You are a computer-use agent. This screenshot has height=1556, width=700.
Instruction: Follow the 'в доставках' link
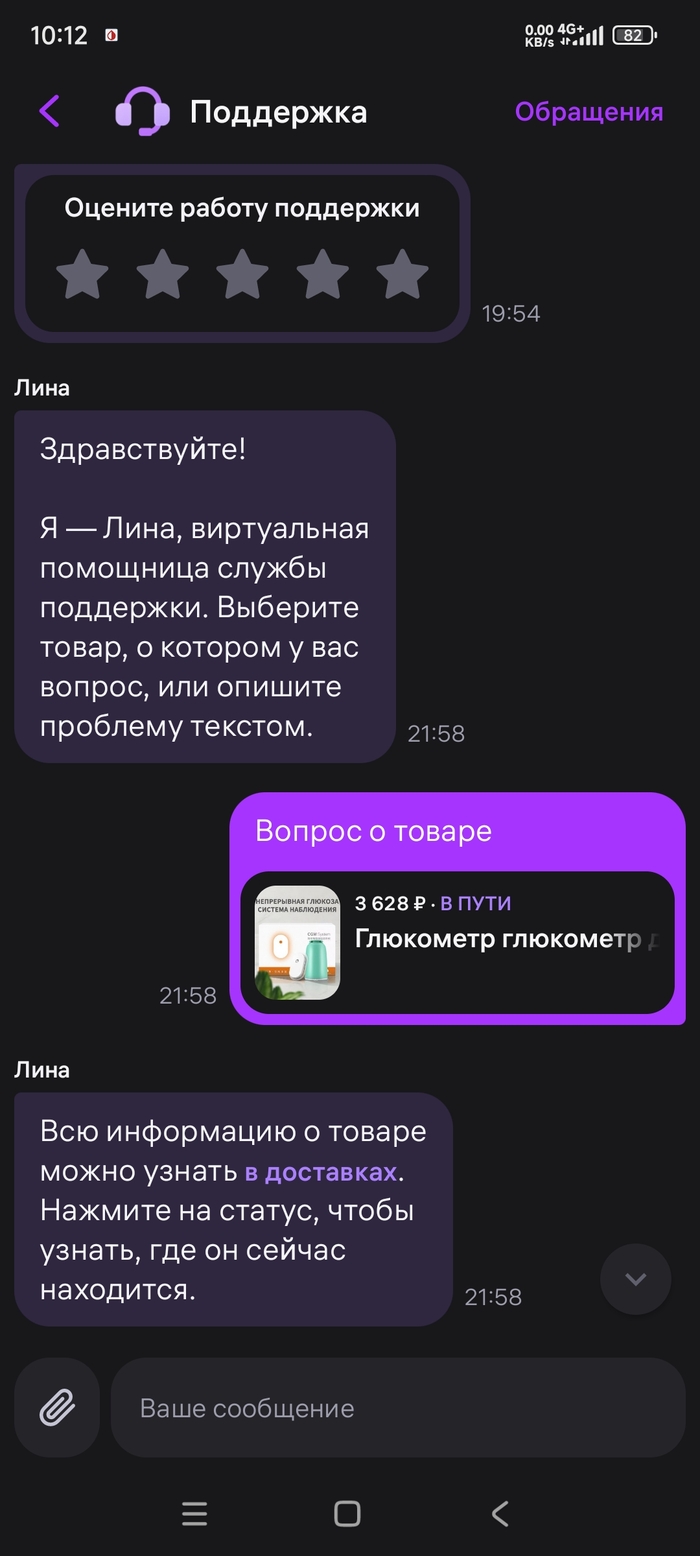(321, 1171)
